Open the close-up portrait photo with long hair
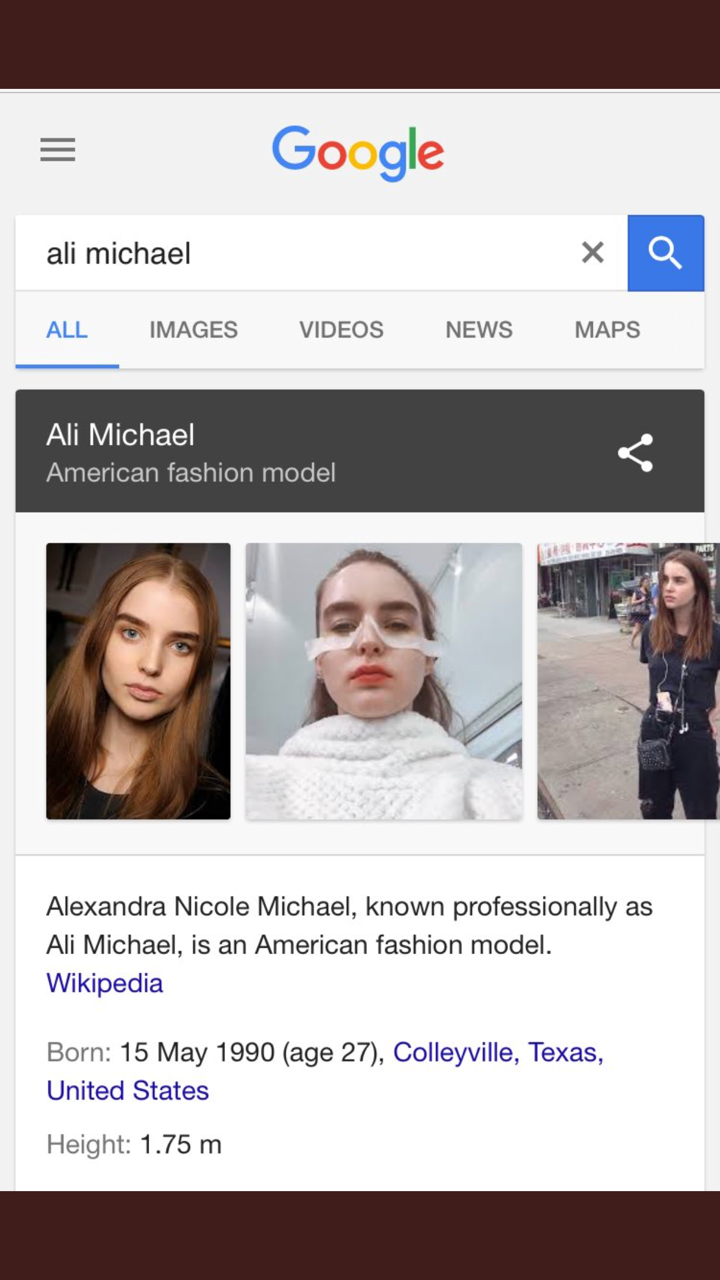Viewport: 720px width, 1280px height. click(138, 681)
